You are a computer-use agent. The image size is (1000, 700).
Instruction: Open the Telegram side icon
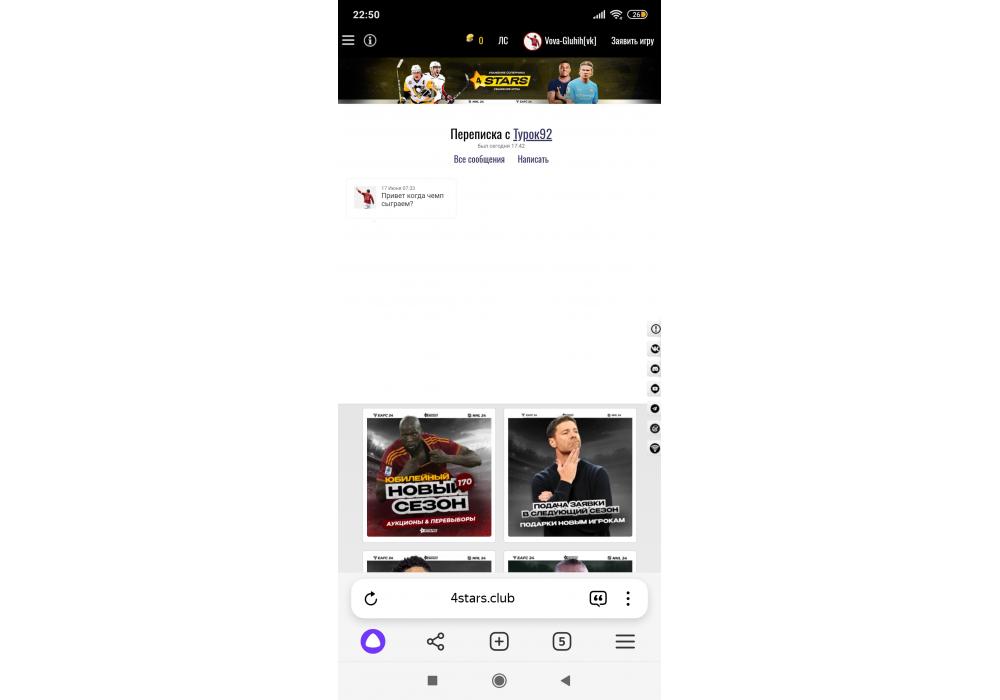pyautogui.click(x=655, y=409)
